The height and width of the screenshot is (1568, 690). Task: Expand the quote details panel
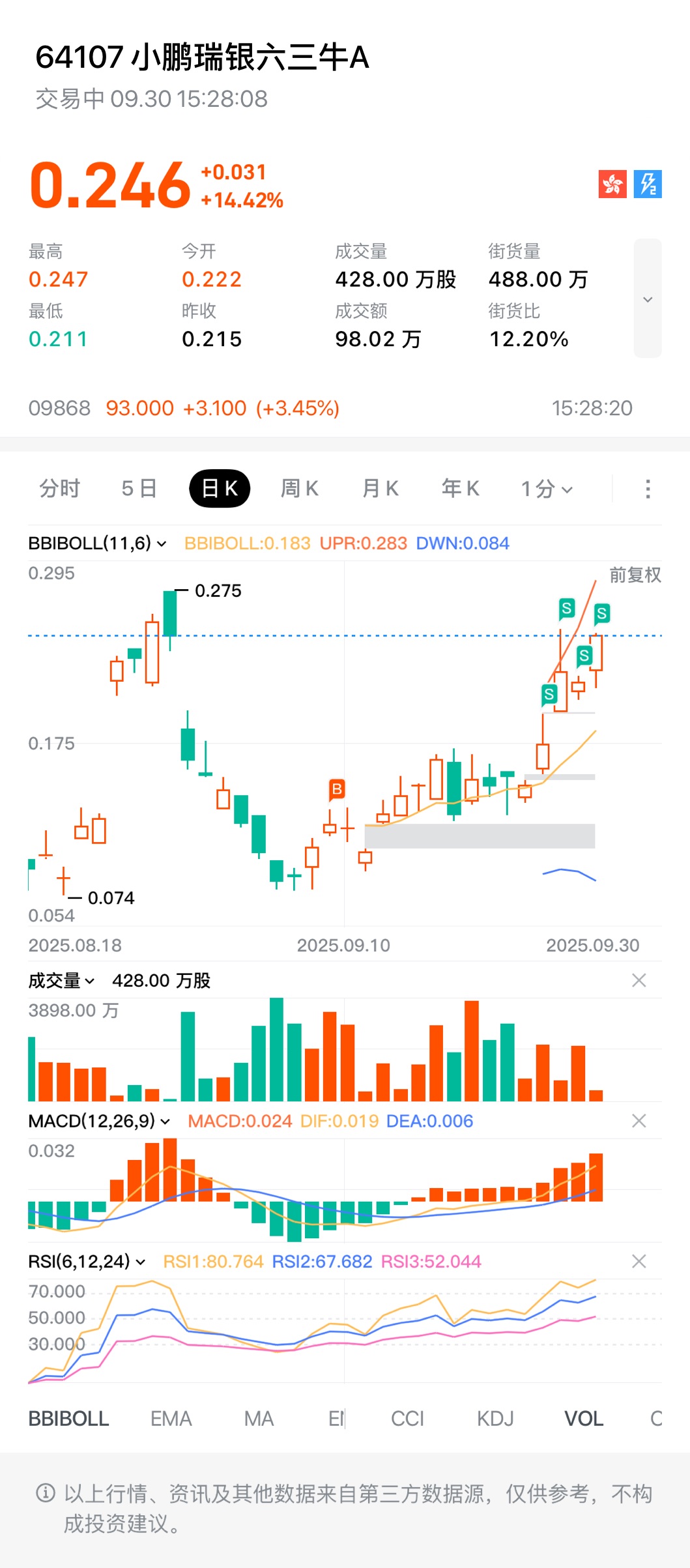(x=648, y=299)
